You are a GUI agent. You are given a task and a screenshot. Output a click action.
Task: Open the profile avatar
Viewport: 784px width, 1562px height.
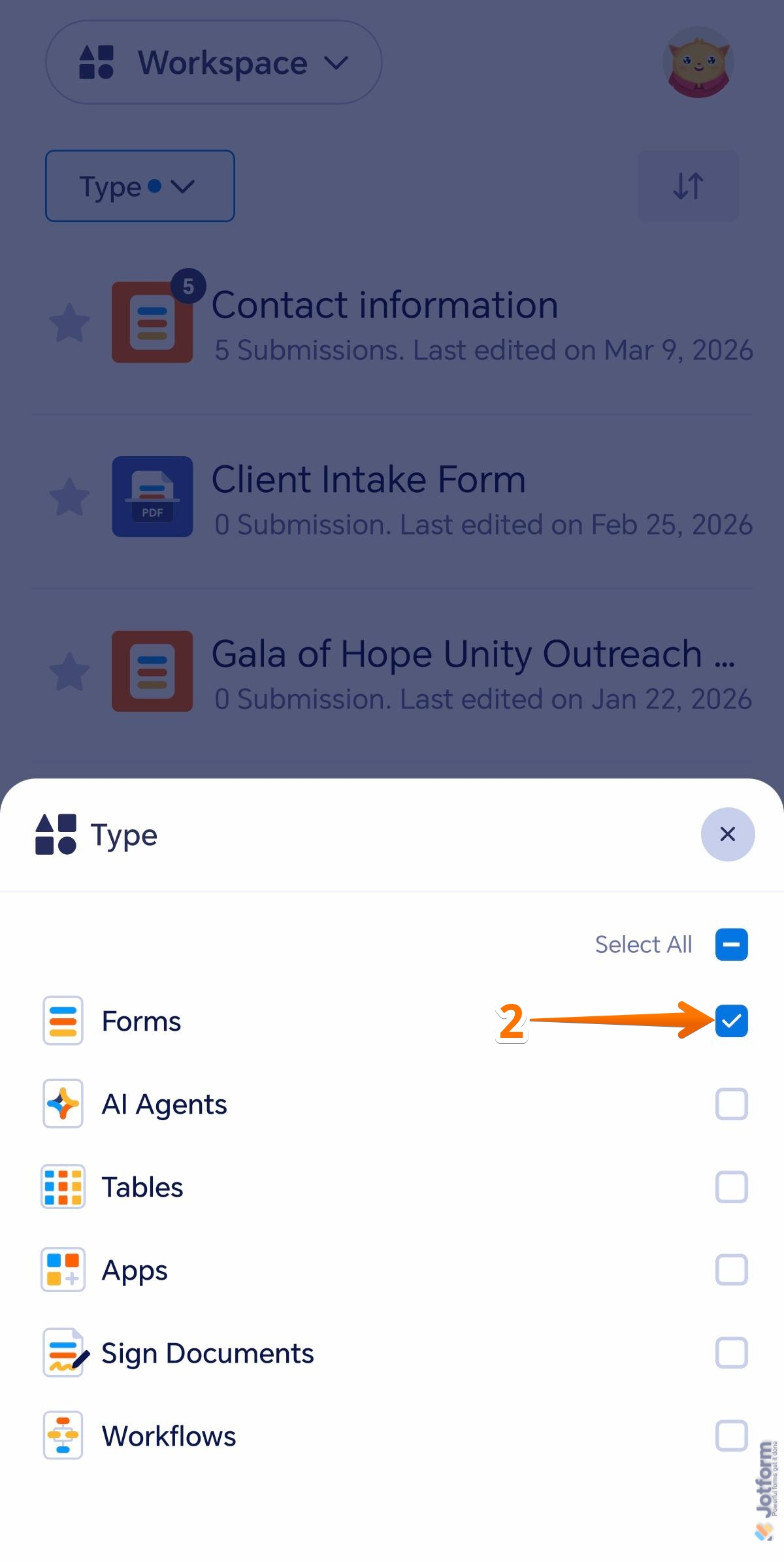coord(698,62)
